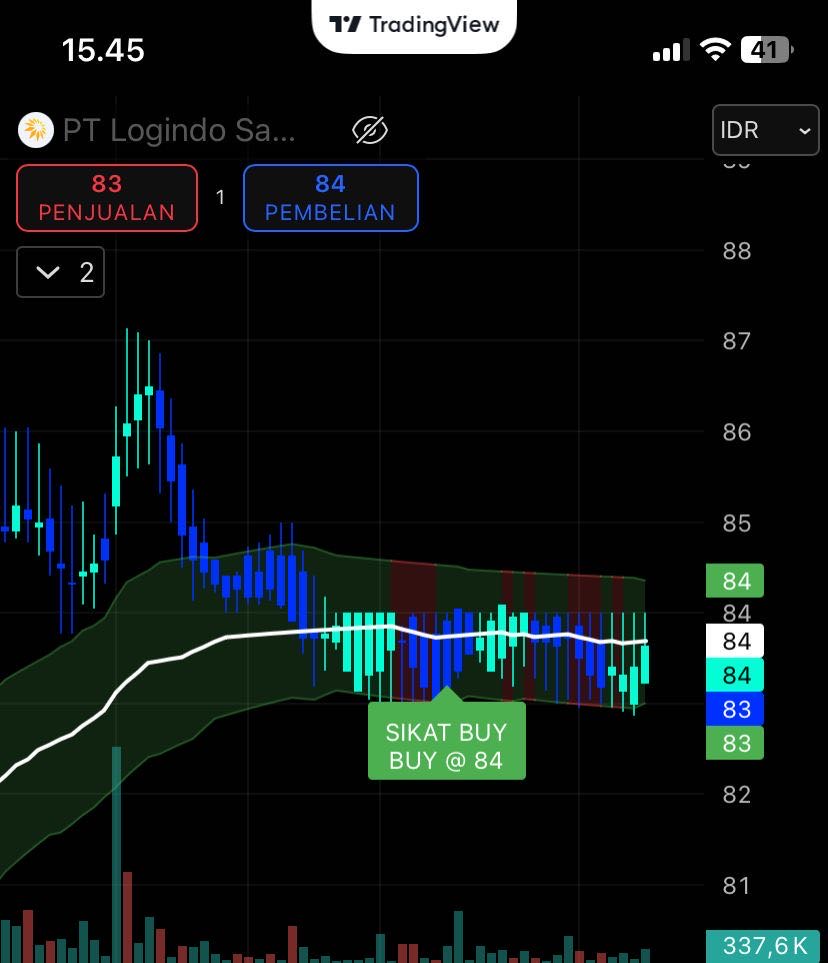This screenshot has height=963, width=828.
Task: Tap the order quantity 1 between buttons
Action: 221,197
